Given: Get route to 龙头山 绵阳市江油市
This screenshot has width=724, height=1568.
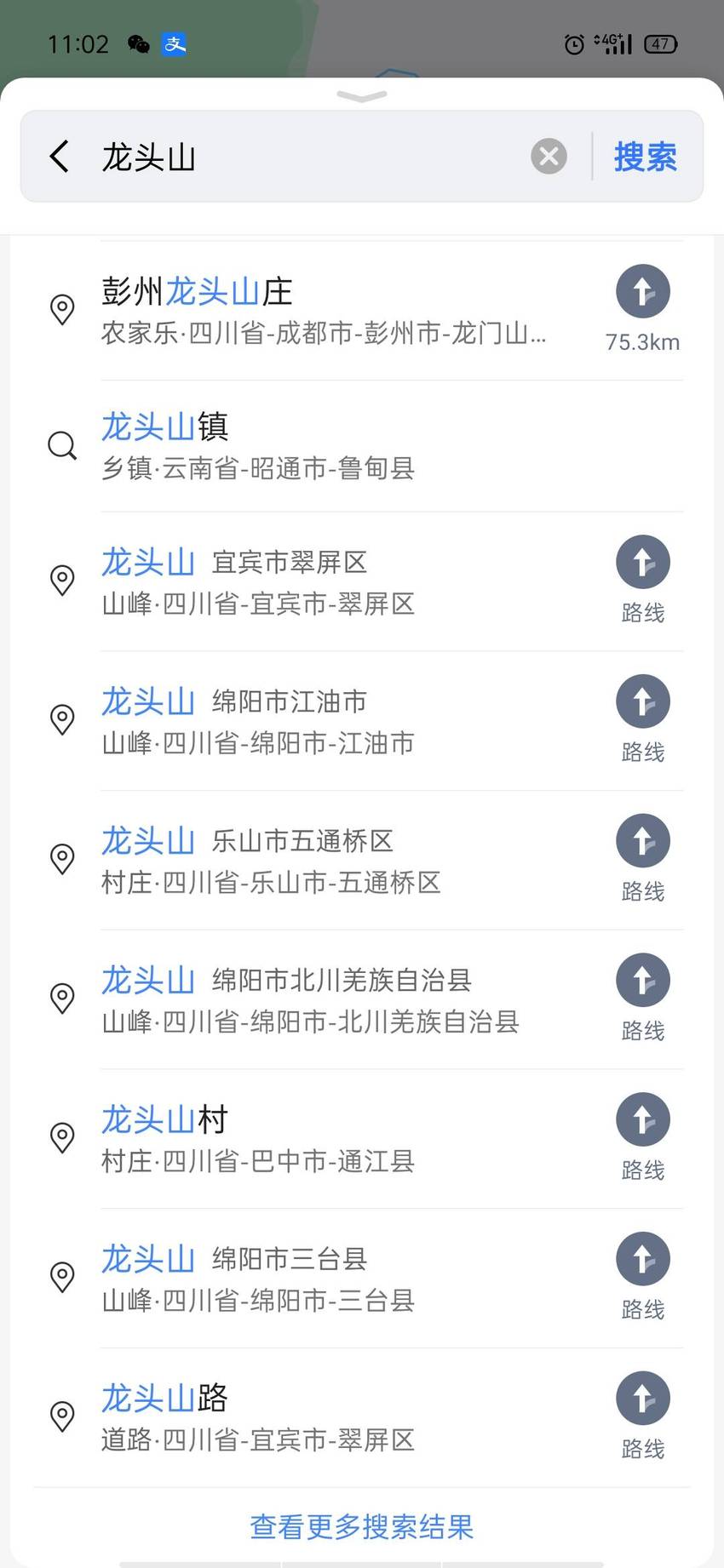Looking at the screenshot, I should [x=643, y=719].
